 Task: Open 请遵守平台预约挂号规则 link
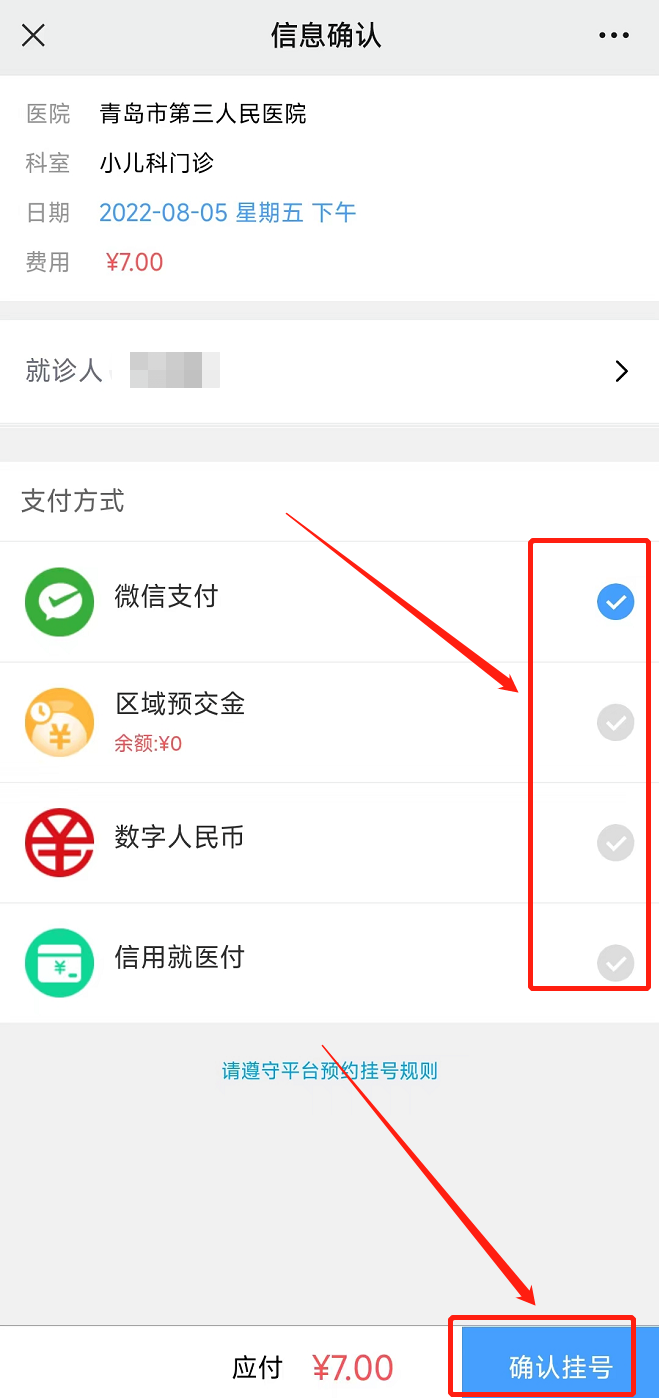click(x=329, y=1071)
